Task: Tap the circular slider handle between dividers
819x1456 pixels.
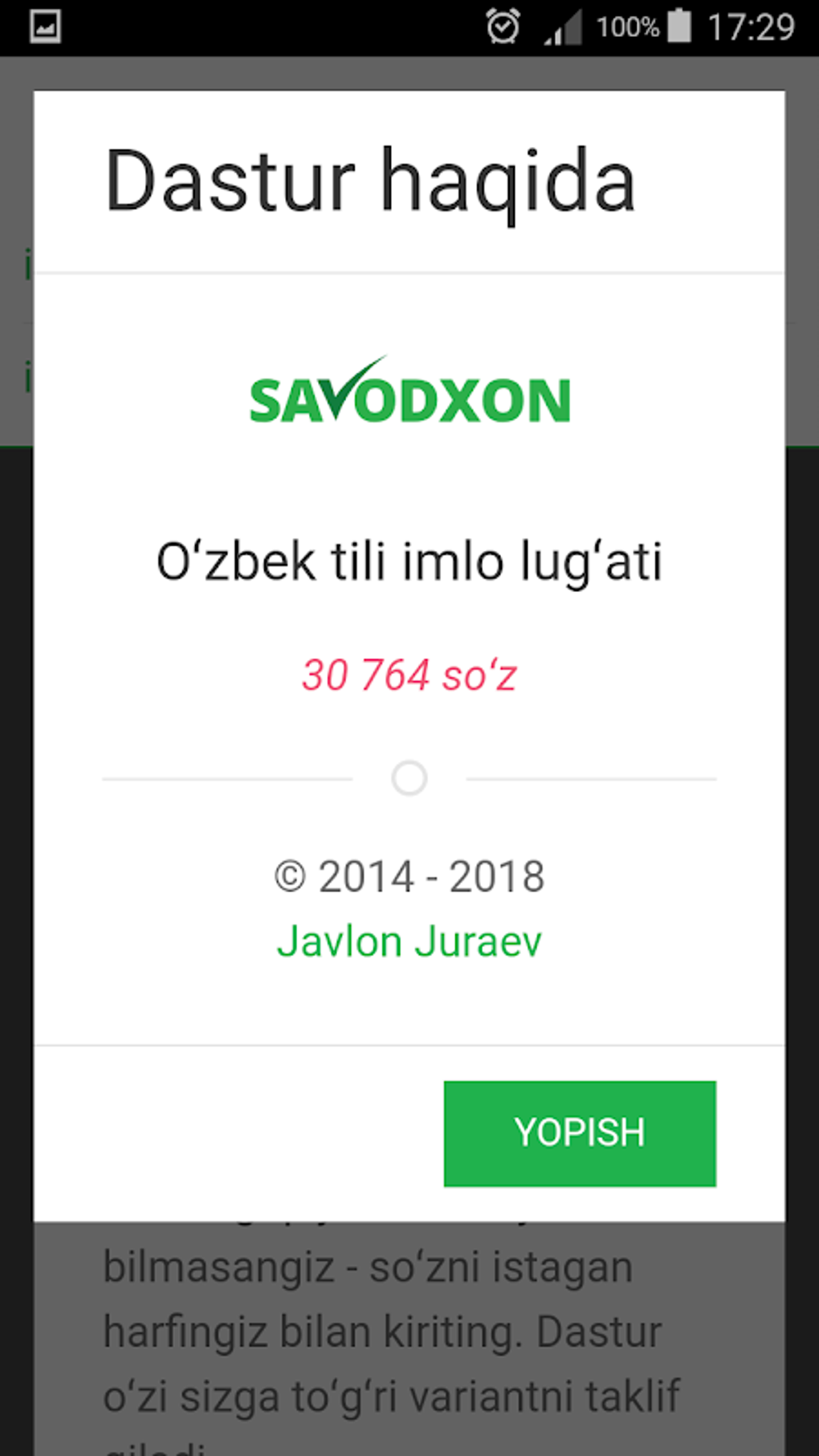Action: pos(409,777)
